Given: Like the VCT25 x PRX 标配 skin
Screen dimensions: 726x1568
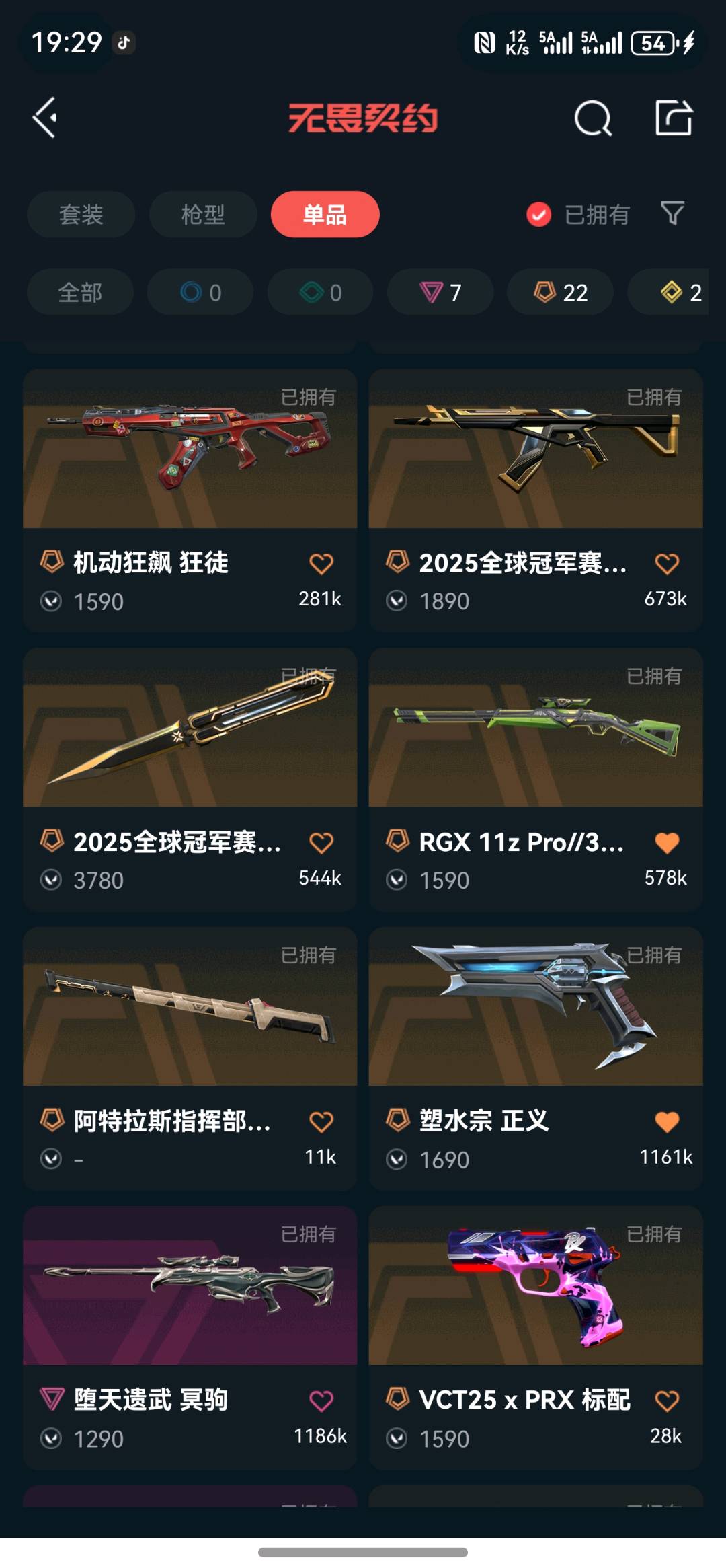Looking at the screenshot, I should (667, 1401).
